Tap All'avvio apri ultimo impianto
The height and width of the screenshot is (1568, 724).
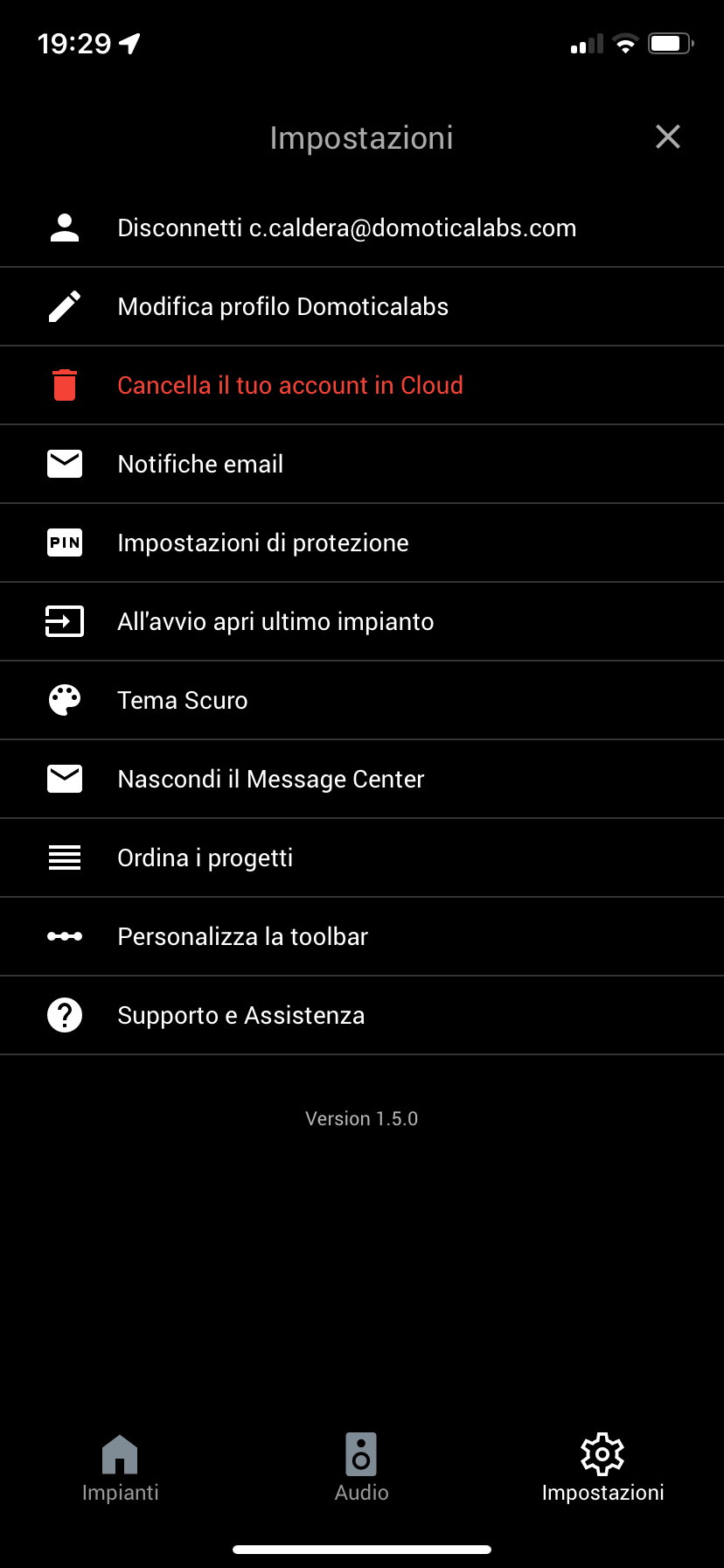362,621
